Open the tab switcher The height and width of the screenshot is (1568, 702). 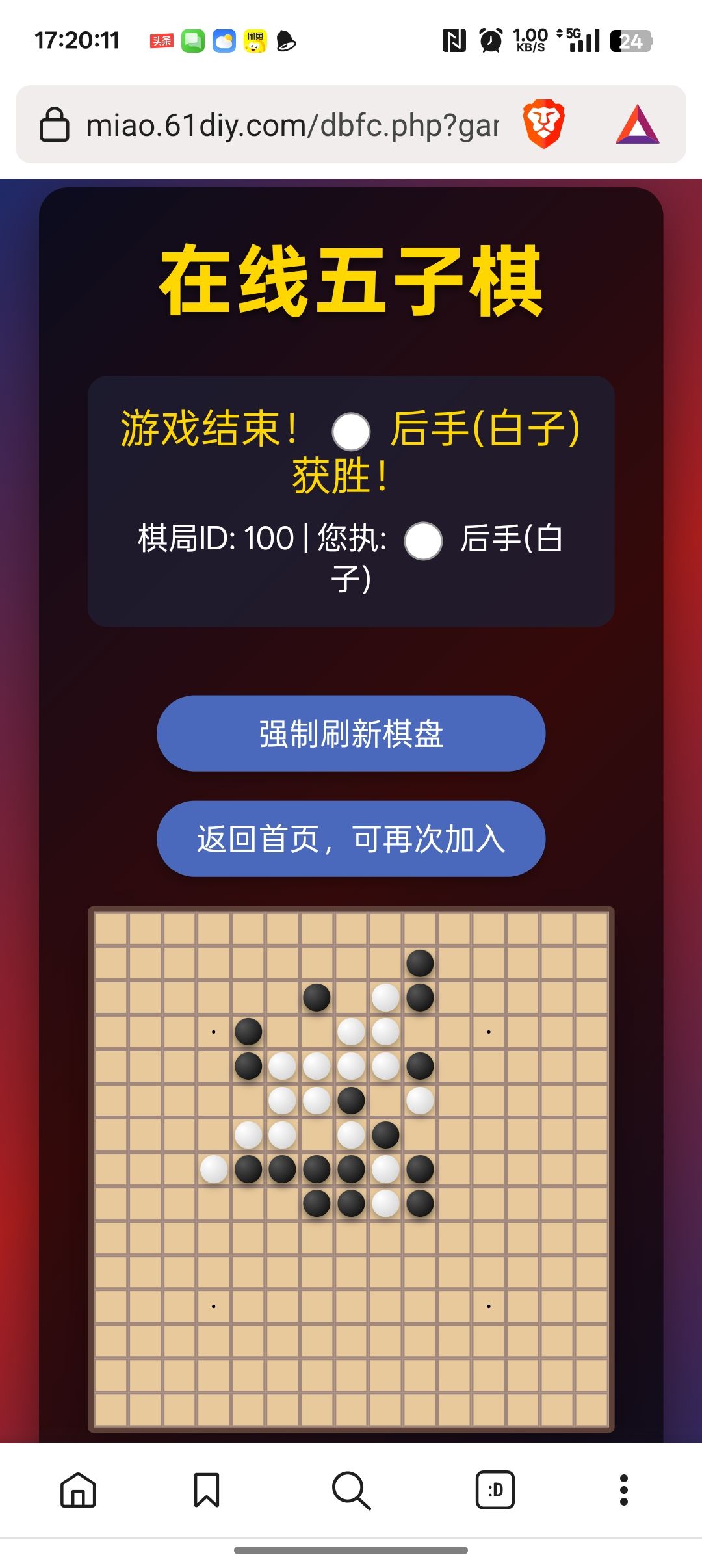point(495,1490)
